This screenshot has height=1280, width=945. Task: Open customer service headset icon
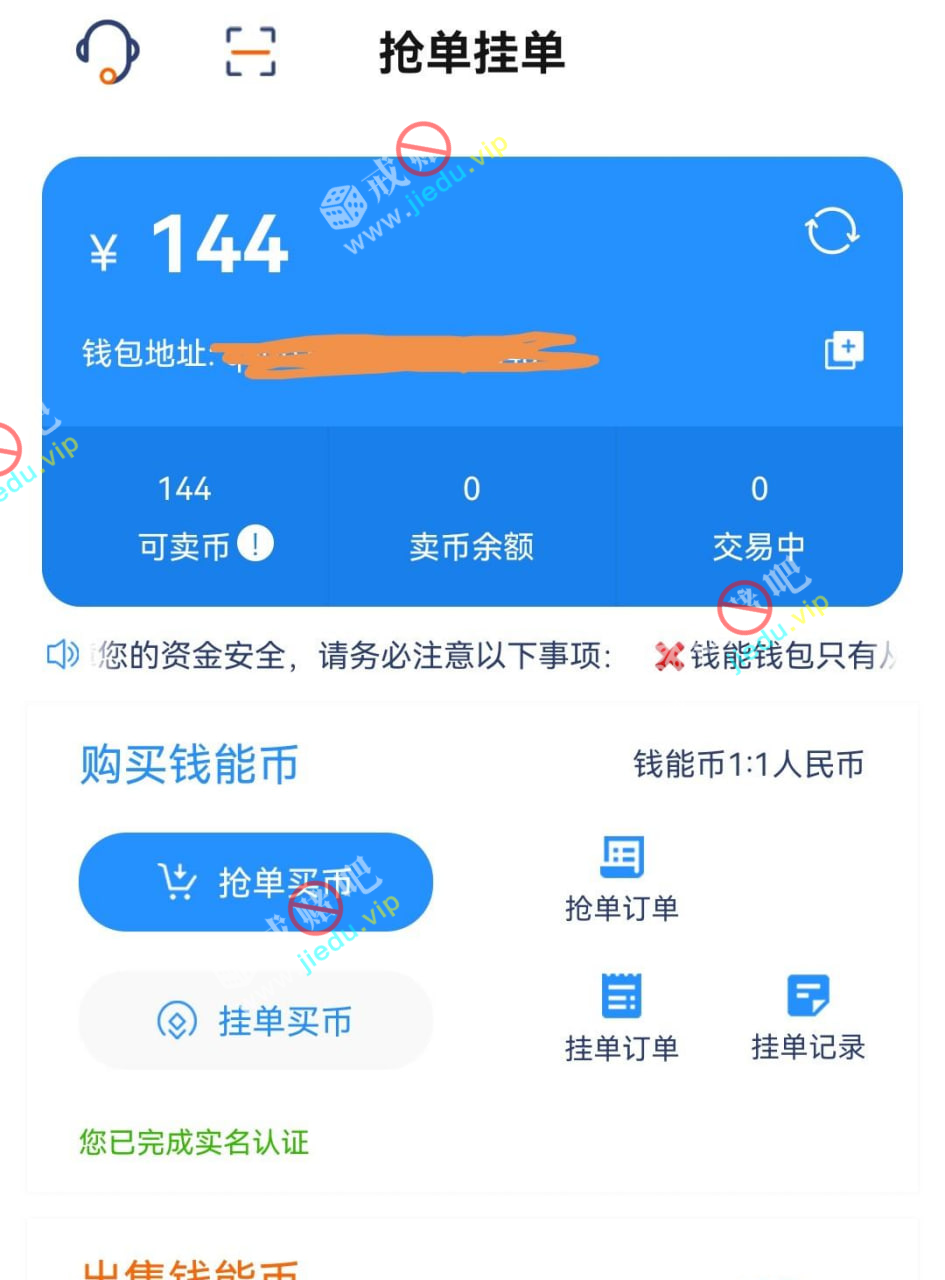click(x=107, y=52)
